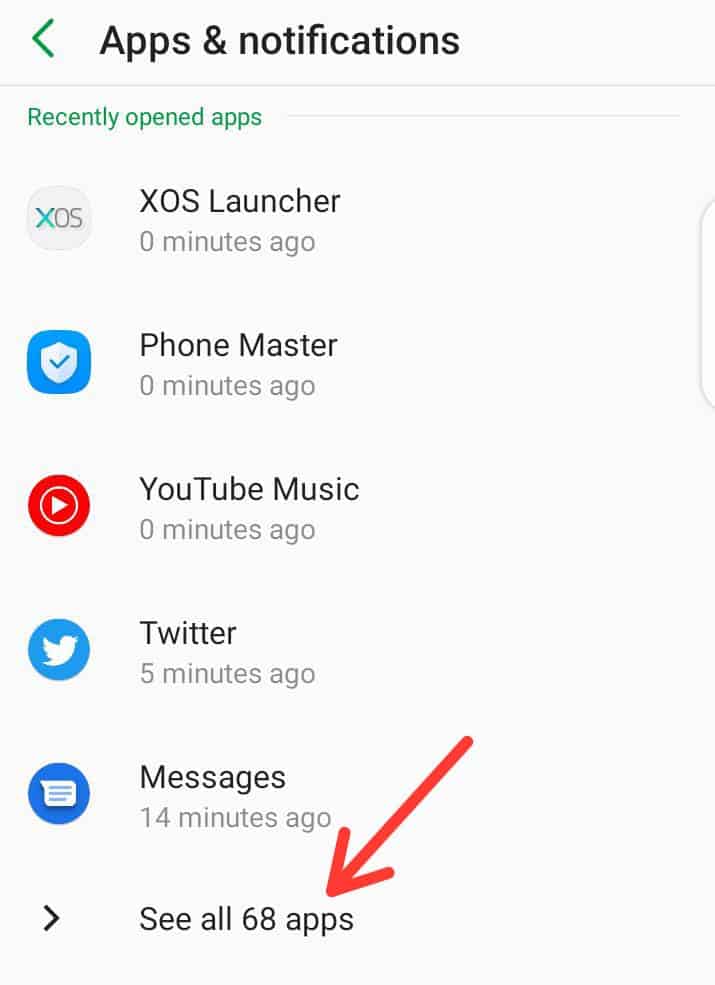Go back from Apps & notifications

[x=44, y=40]
